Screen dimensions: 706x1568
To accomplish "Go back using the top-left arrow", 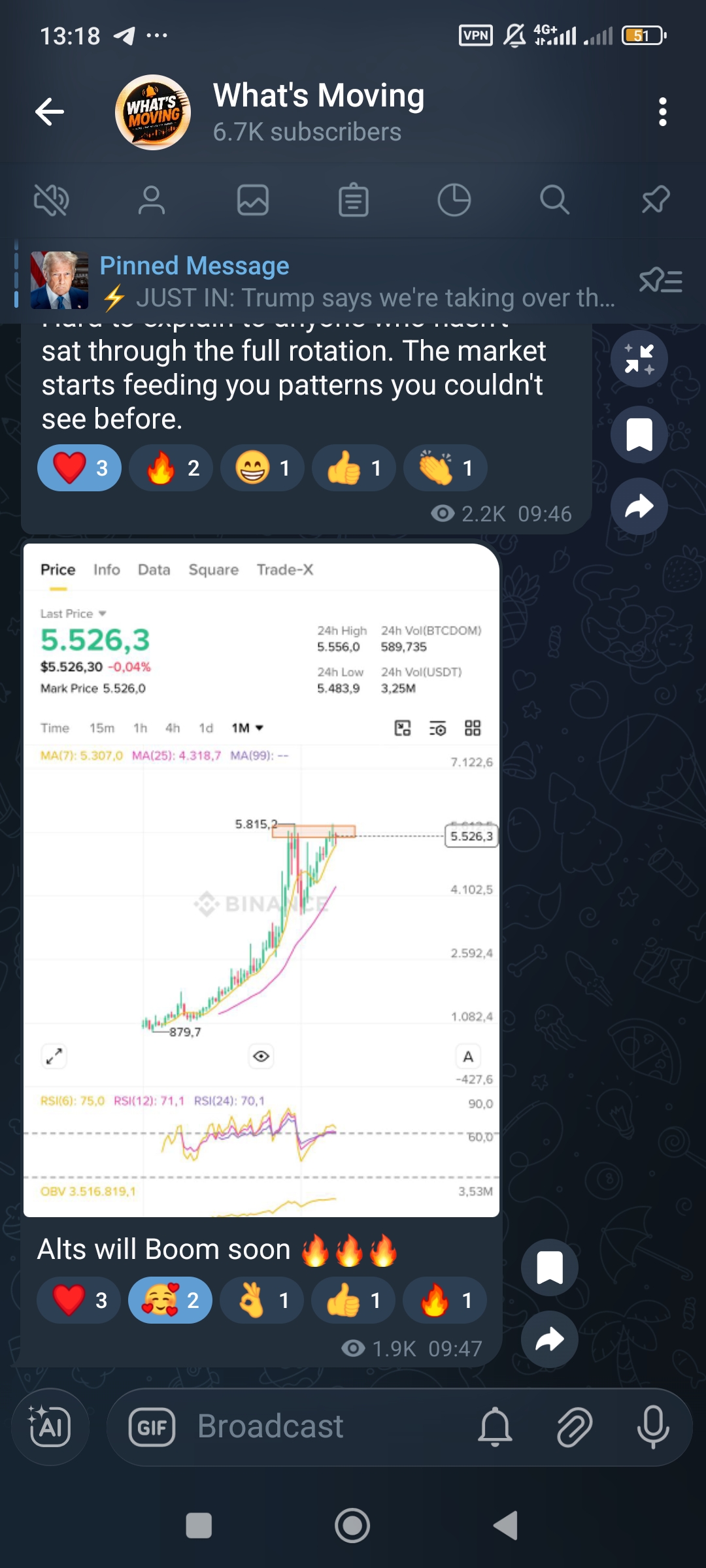I will (x=50, y=112).
